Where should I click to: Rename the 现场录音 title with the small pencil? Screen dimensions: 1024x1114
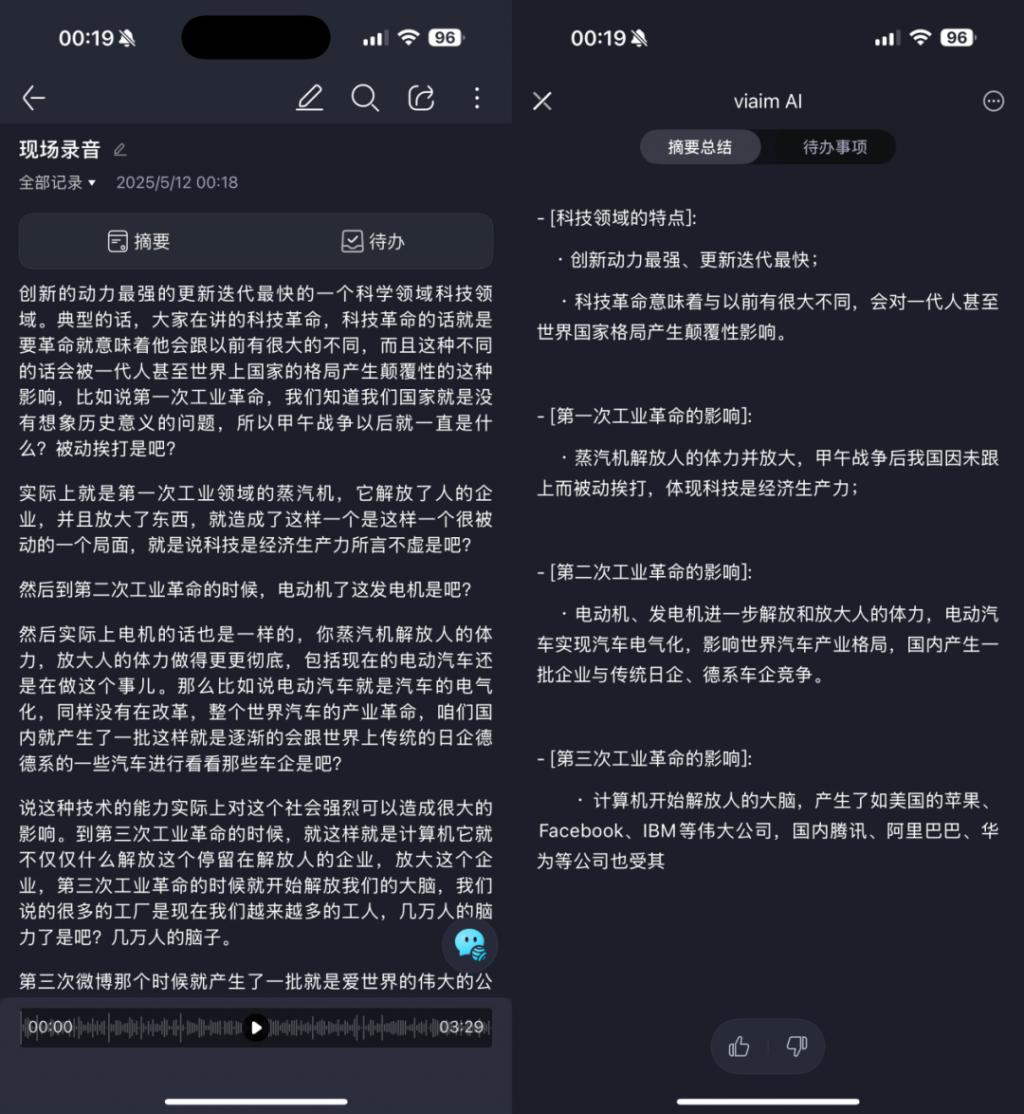coord(120,150)
